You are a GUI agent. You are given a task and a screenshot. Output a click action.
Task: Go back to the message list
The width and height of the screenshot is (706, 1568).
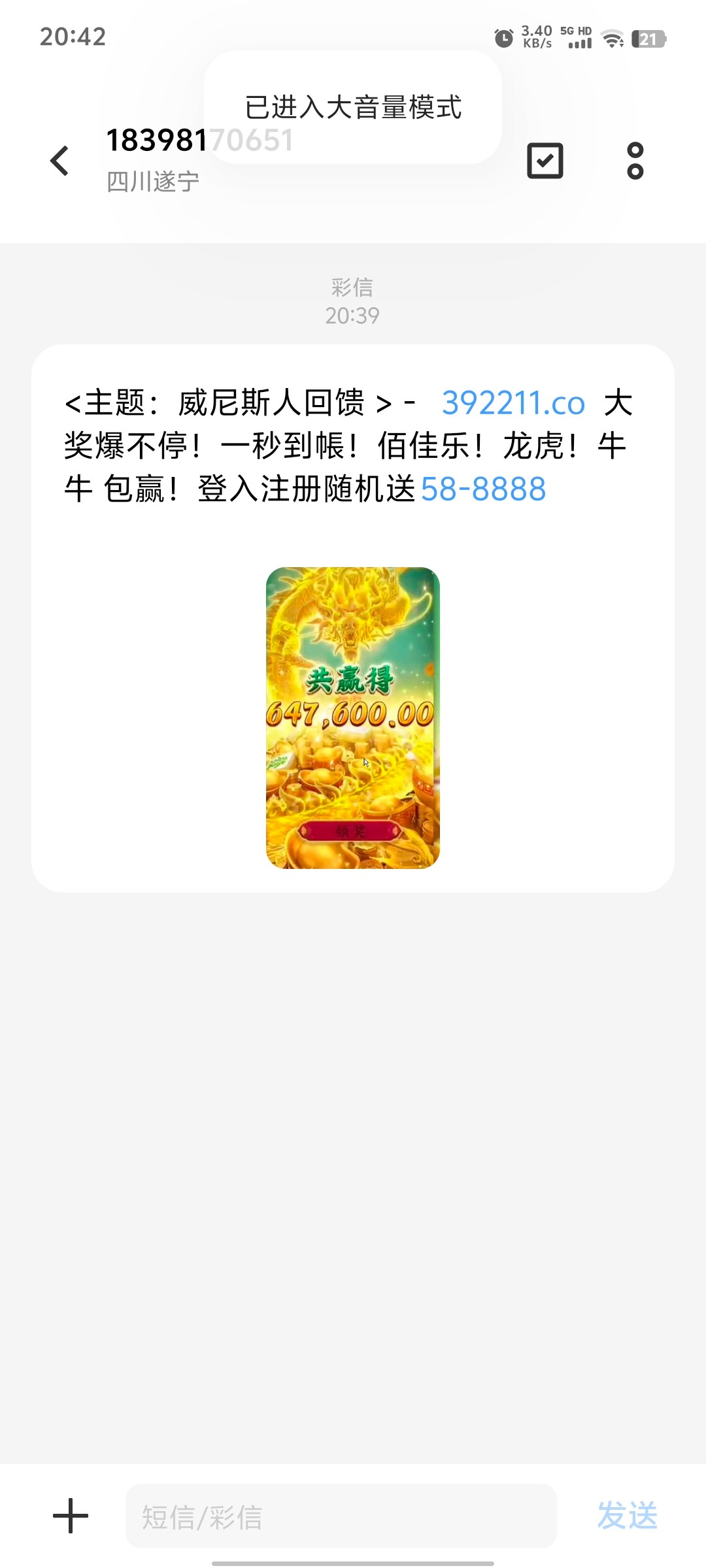click(x=60, y=161)
